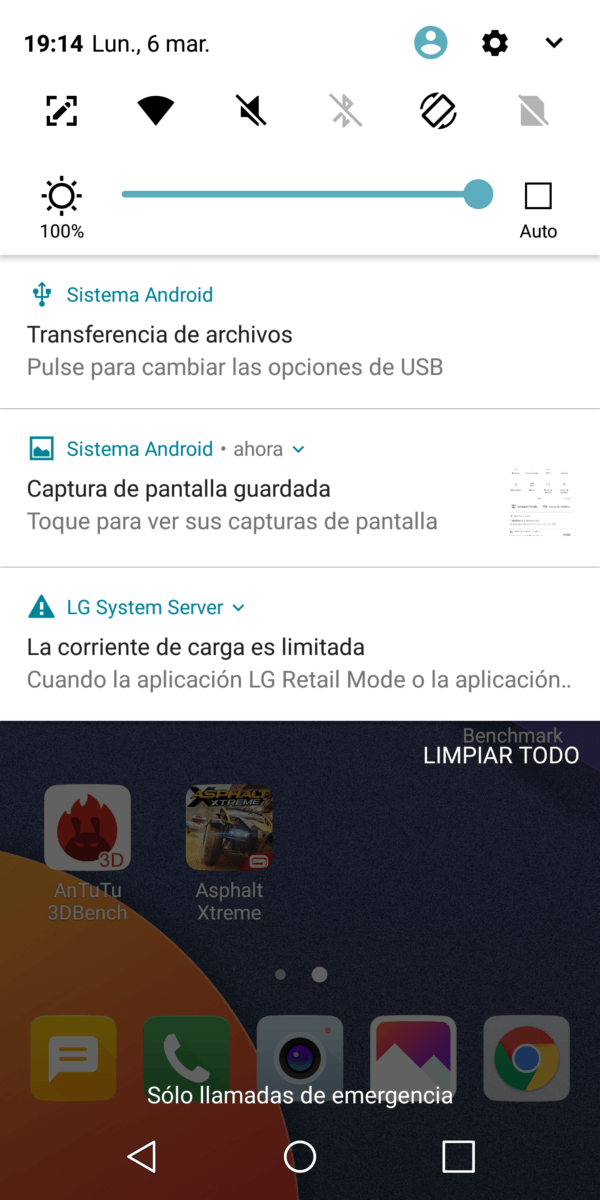Image resolution: width=600 pixels, height=1200 pixels.
Task: Tap the brightness slider track
Action: pyautogui.click(x=300, y=194)
